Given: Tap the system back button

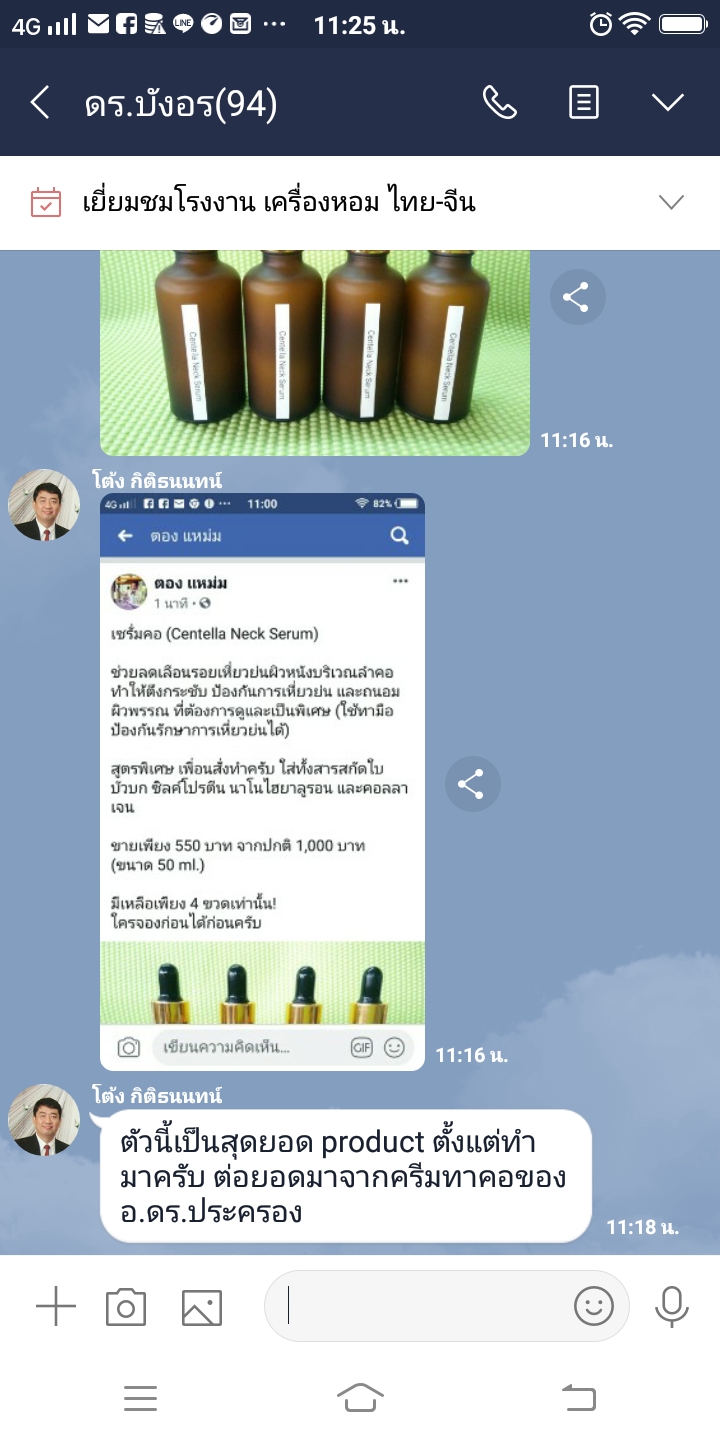Looking at the screenshot, I should click(x=579, y=1397).
